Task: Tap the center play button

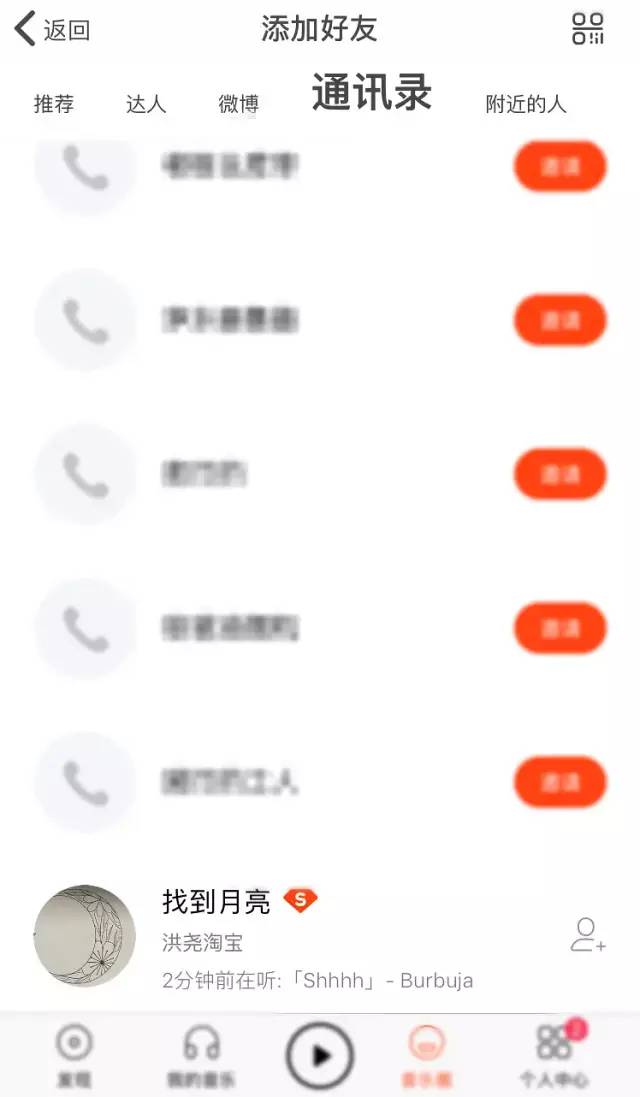Action: coord(320,1055)
